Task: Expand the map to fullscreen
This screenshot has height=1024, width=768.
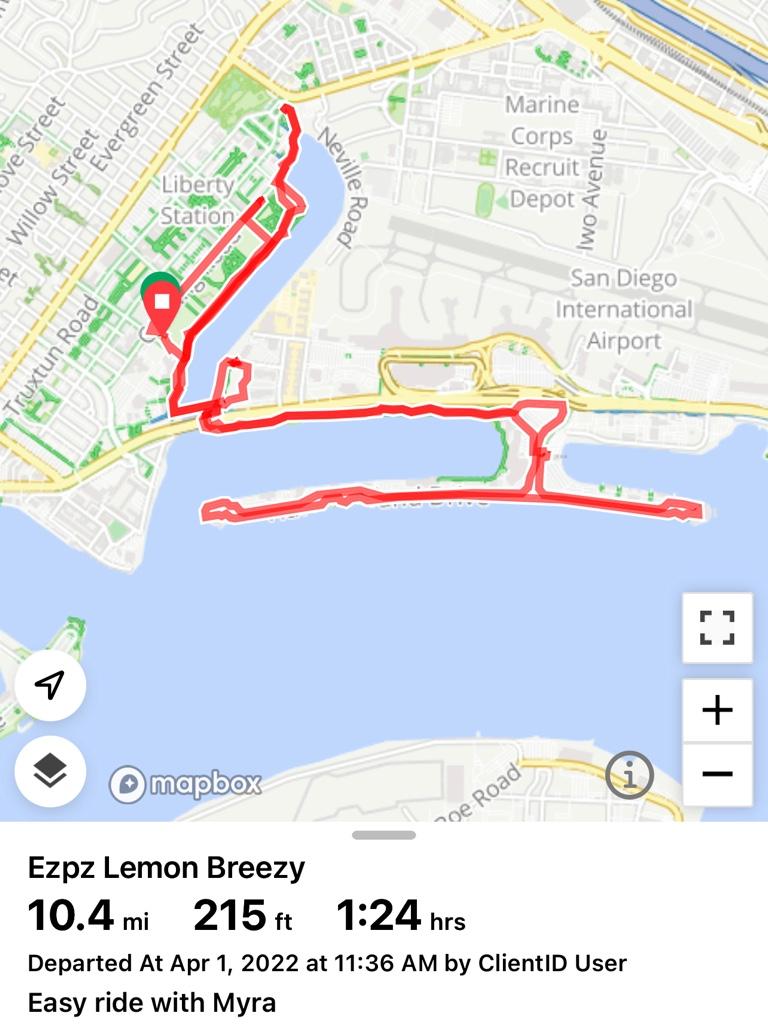Action: pos(717,628)
